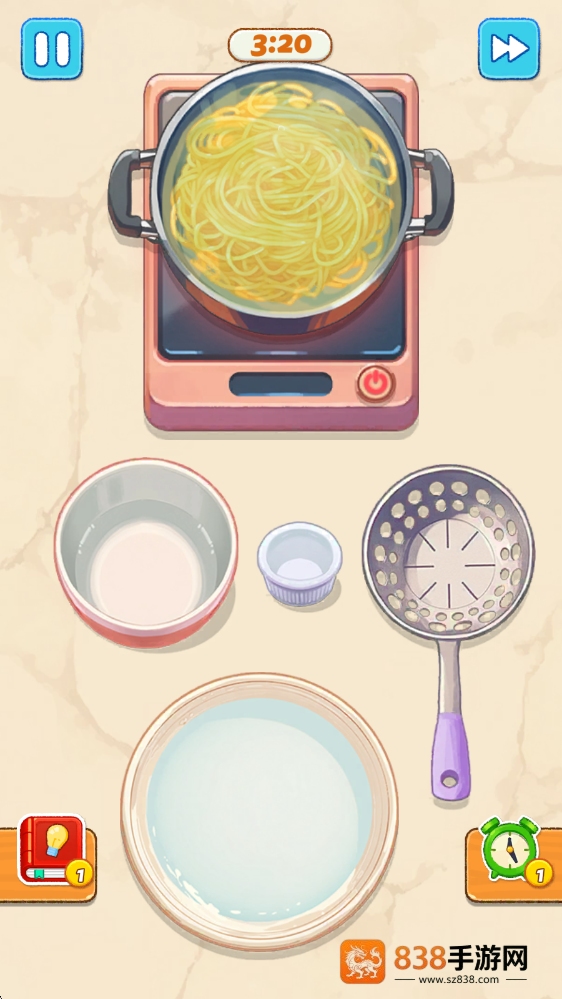Turn off the stove power button

click(x=375, y=384)
